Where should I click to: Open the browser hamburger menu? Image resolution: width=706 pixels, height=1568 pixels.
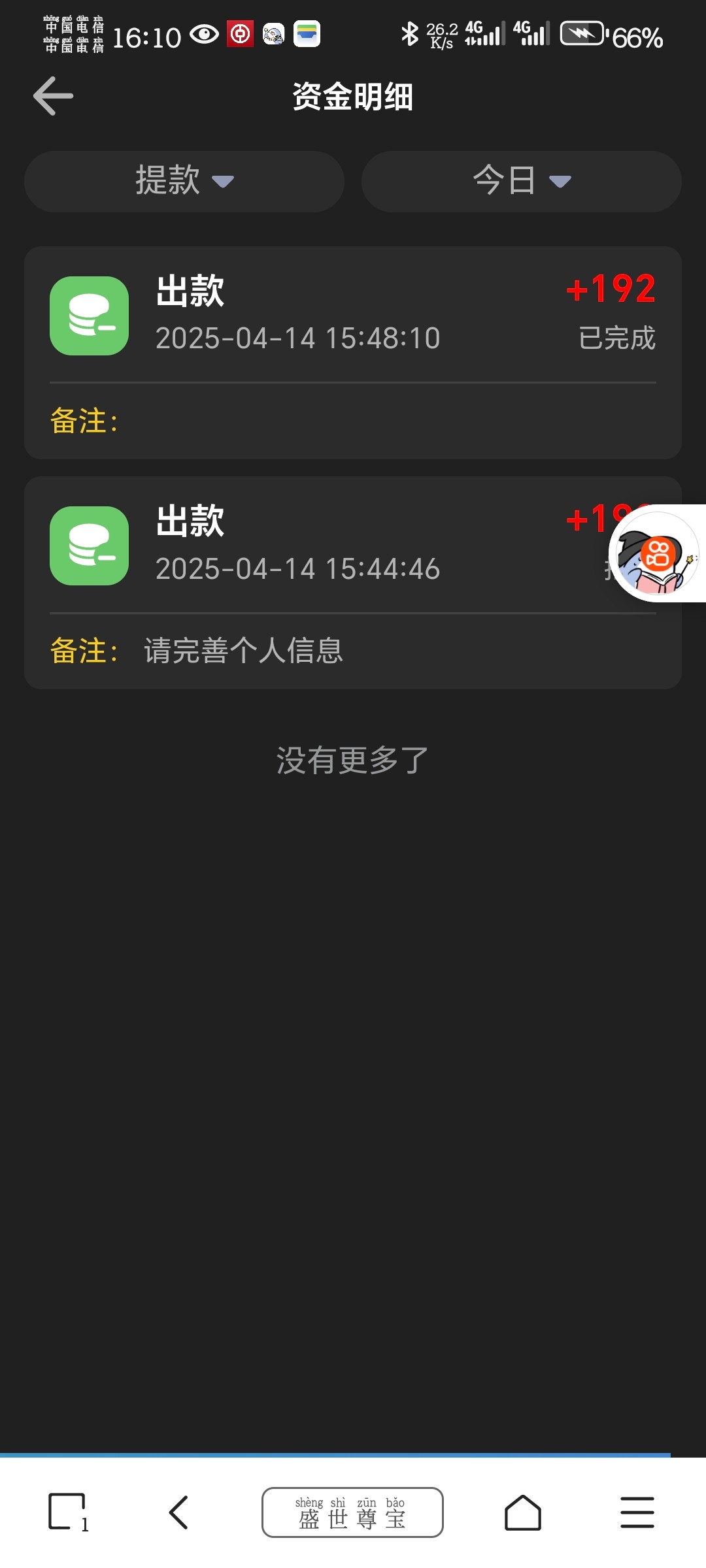[x=637, y=1512]
